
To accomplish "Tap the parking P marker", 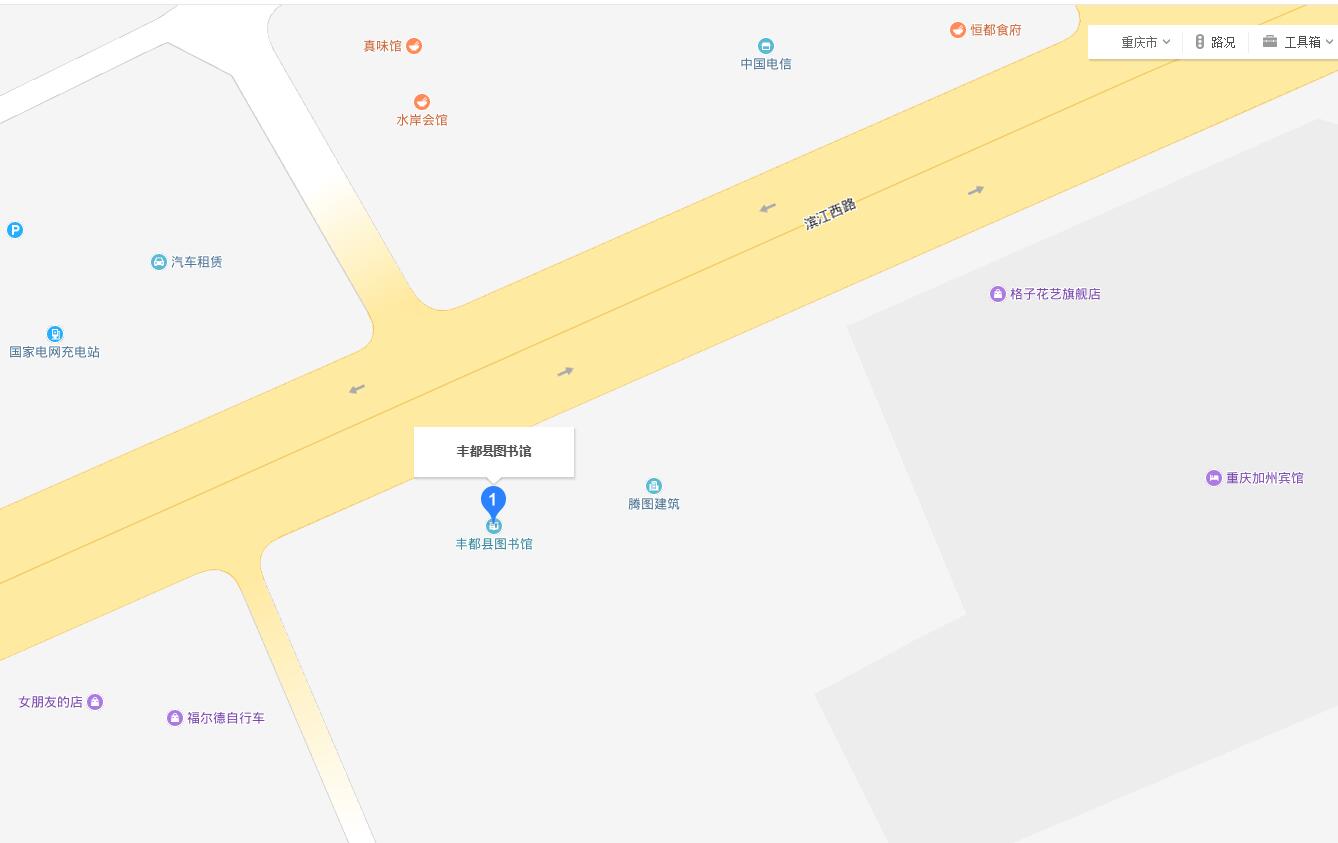I will click(x=15, y=230).
